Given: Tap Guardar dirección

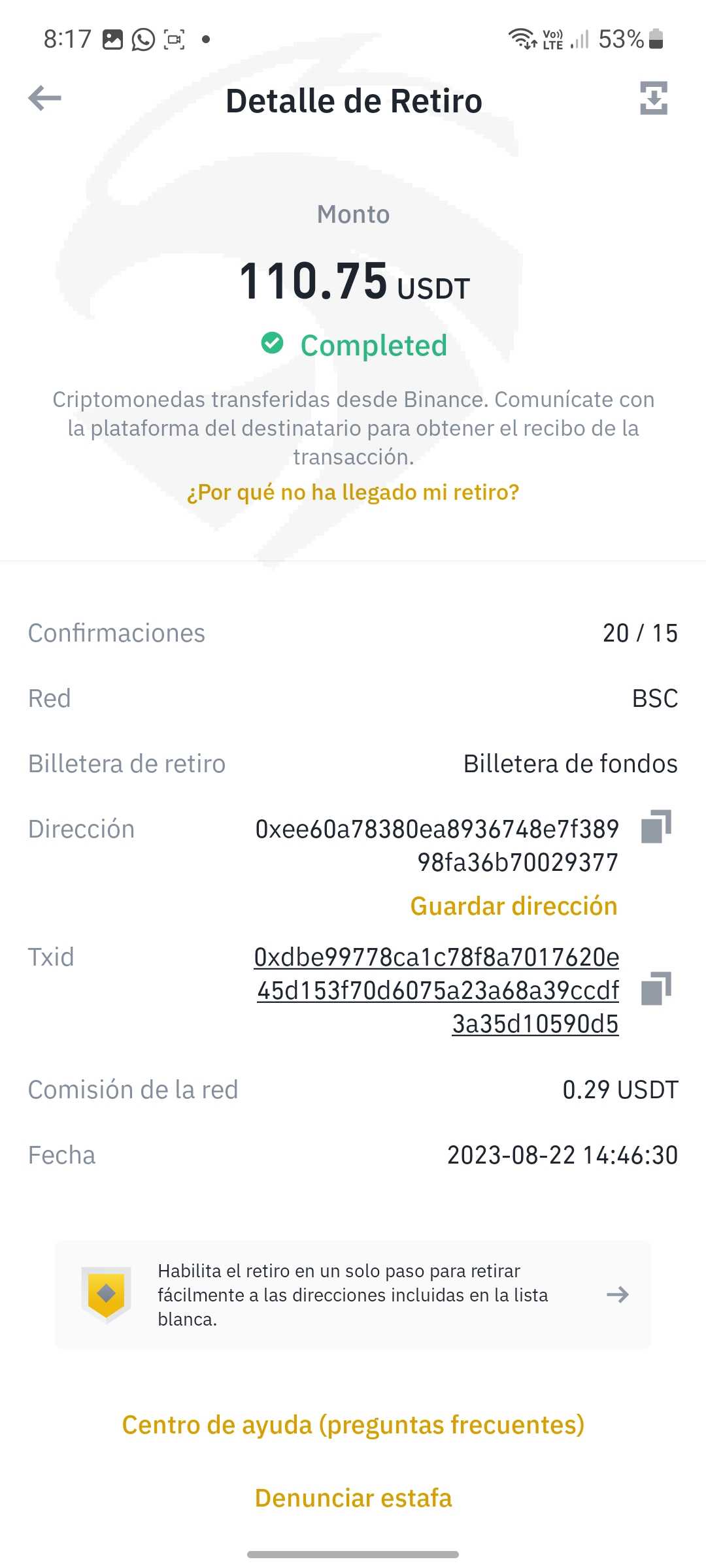Looking at the screenshot, I should [x=514, y=906].
